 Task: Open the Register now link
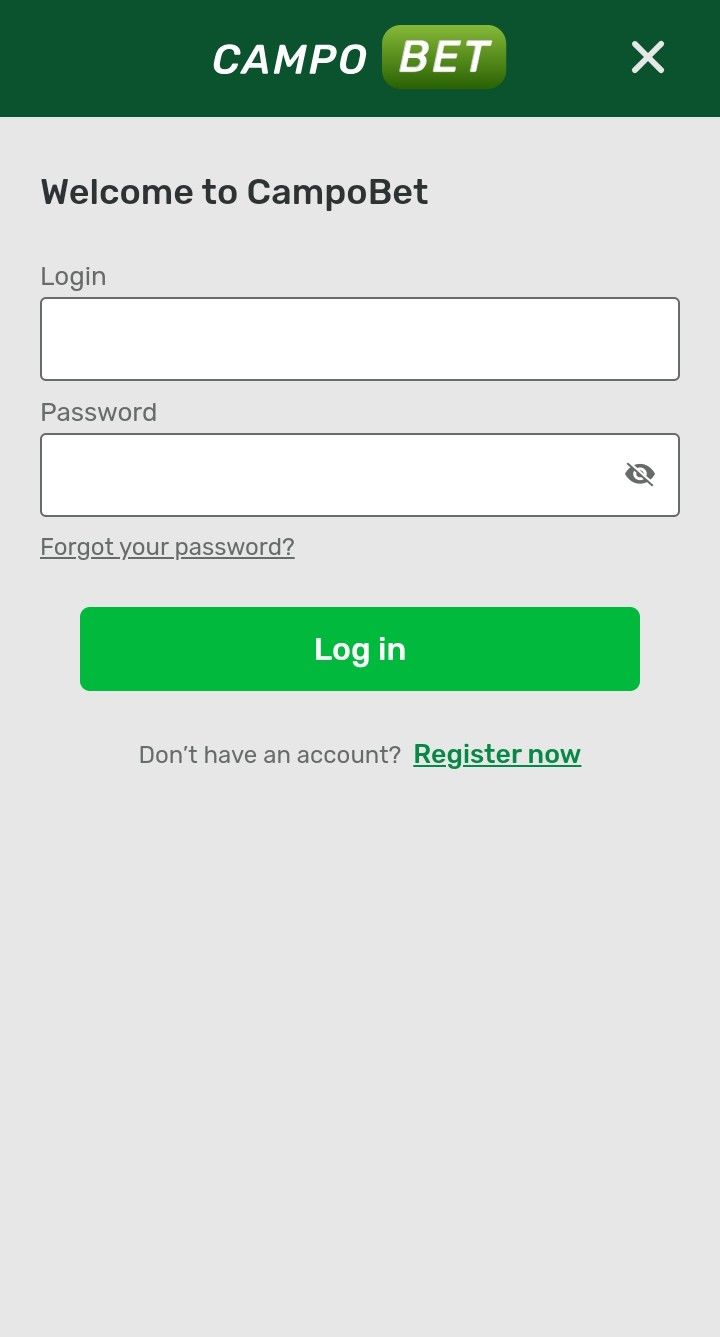point(497,754)
